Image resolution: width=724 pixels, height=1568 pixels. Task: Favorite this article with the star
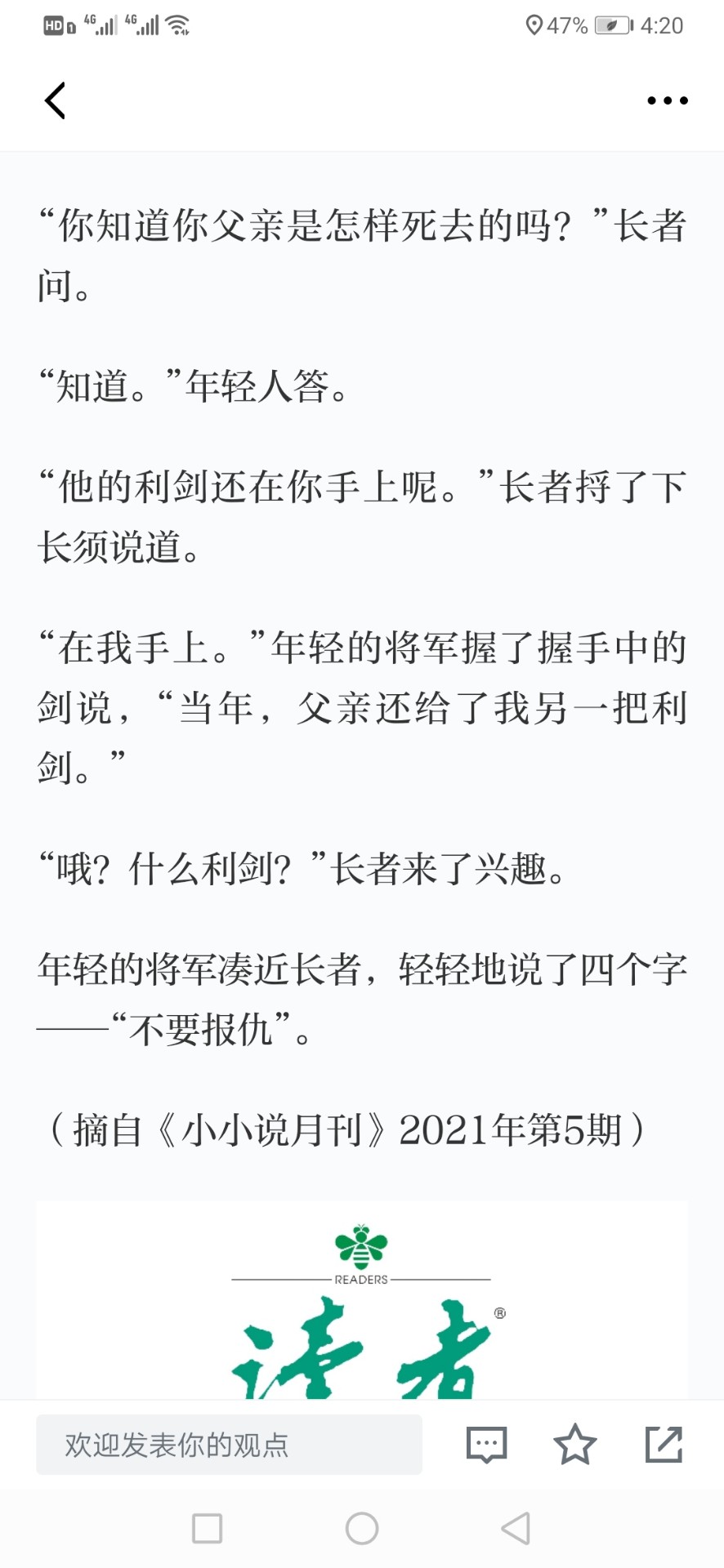click(575, 1444)
